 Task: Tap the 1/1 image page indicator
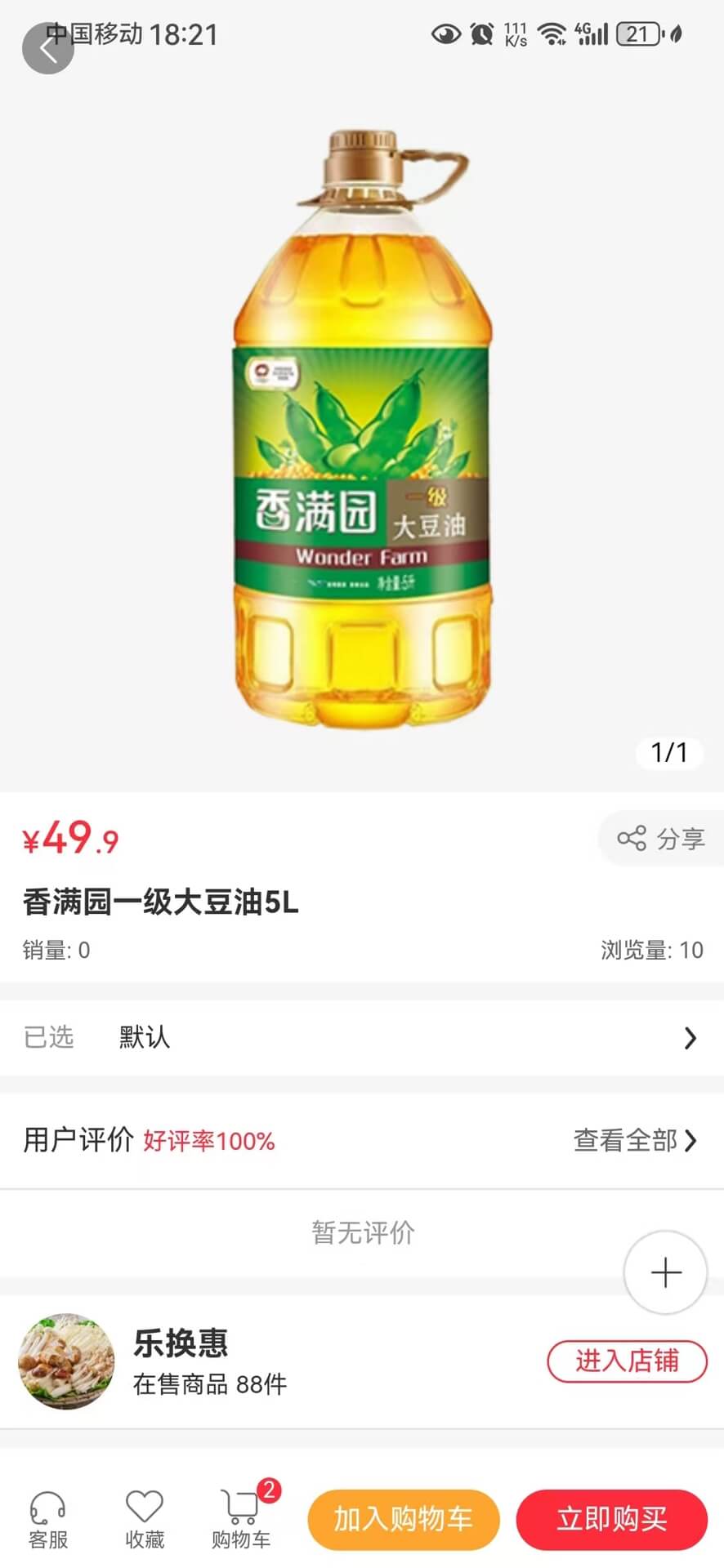point(669,754)
